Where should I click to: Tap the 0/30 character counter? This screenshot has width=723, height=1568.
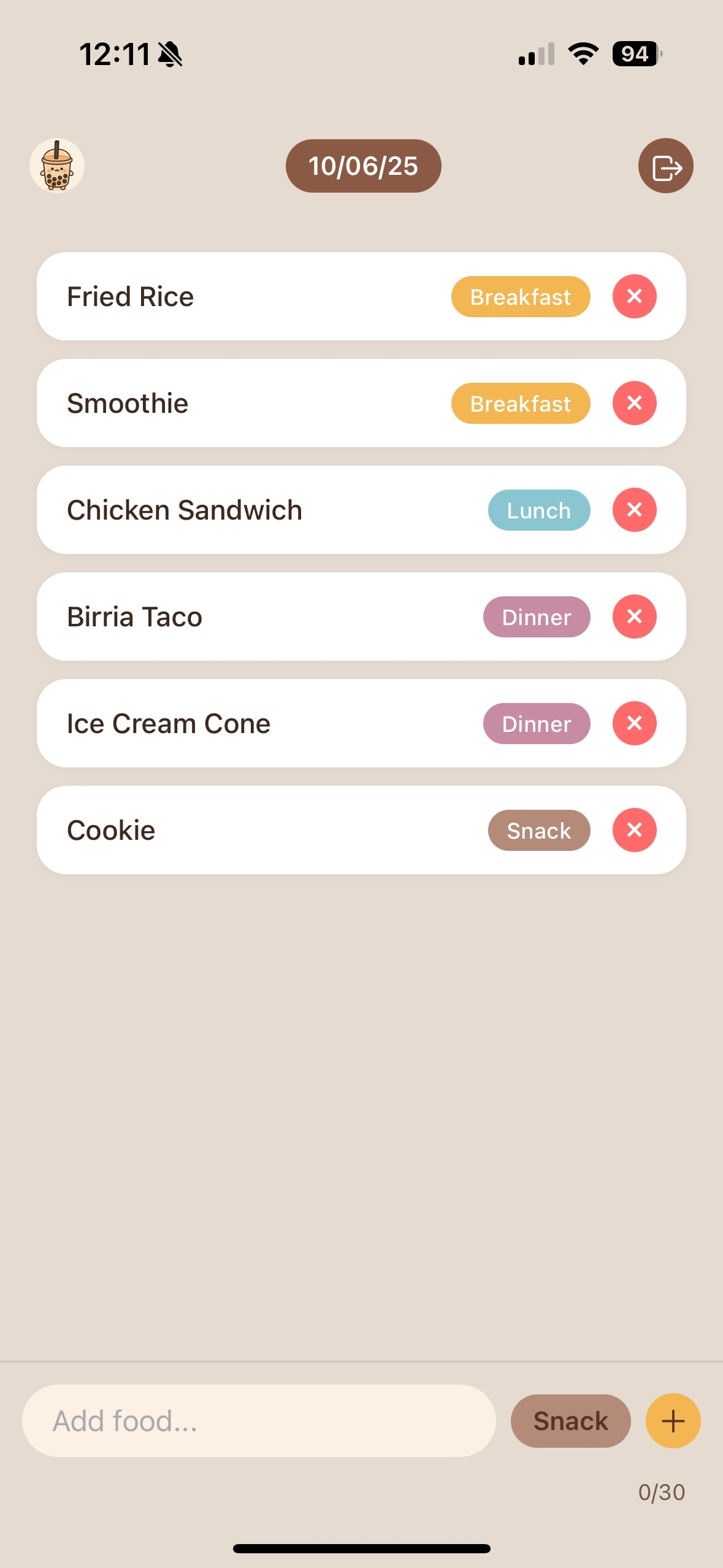[x=662, y=1493]
